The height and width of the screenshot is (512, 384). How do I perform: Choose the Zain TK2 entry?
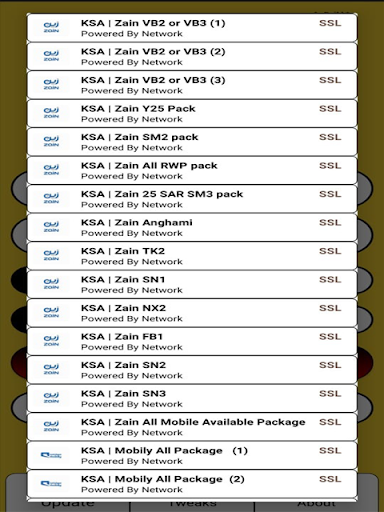point(192,256)
